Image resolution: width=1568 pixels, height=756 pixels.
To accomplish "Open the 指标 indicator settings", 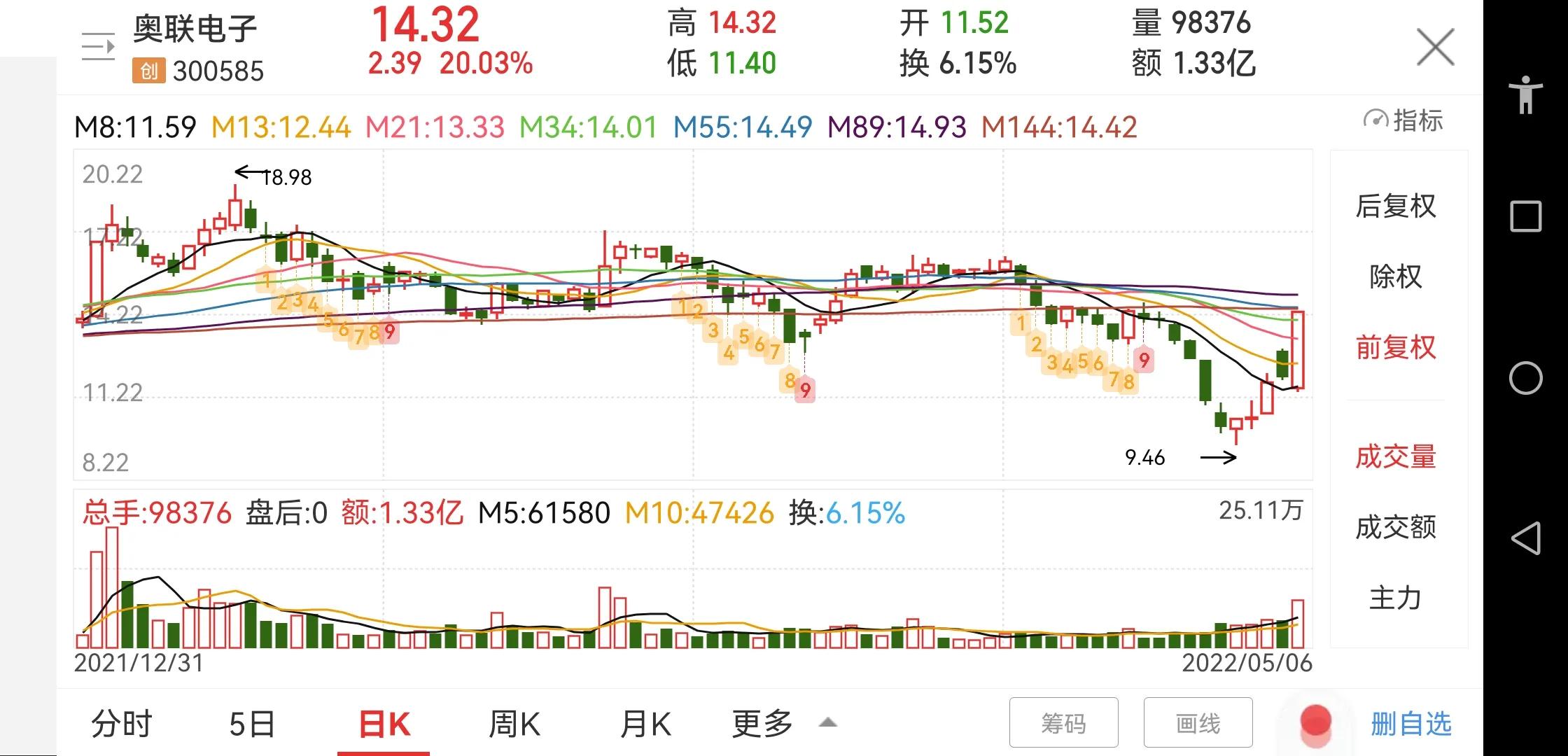I will point(1403,120).
